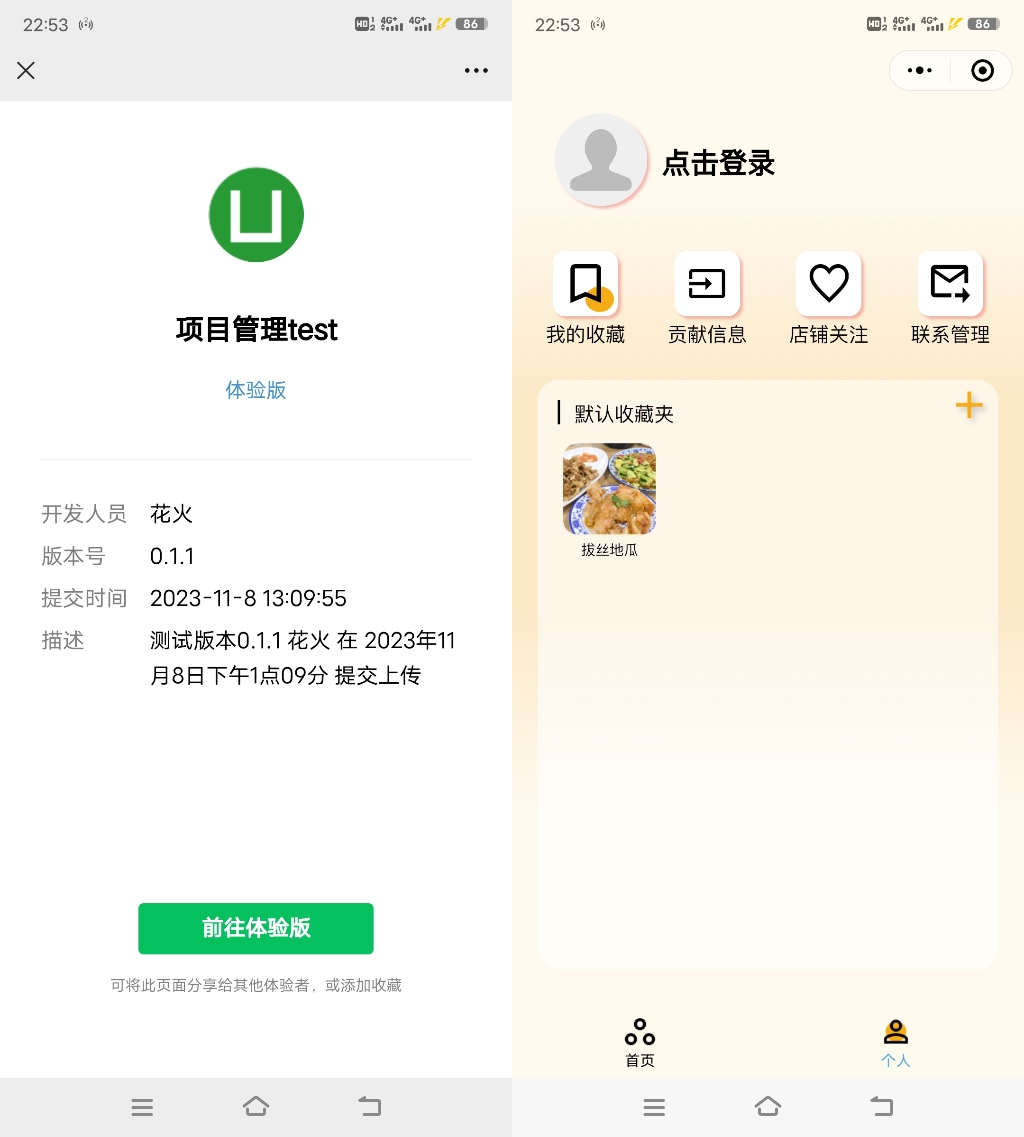
Task: Close the mini program with the circle button
Action: [x=982, y=70]
